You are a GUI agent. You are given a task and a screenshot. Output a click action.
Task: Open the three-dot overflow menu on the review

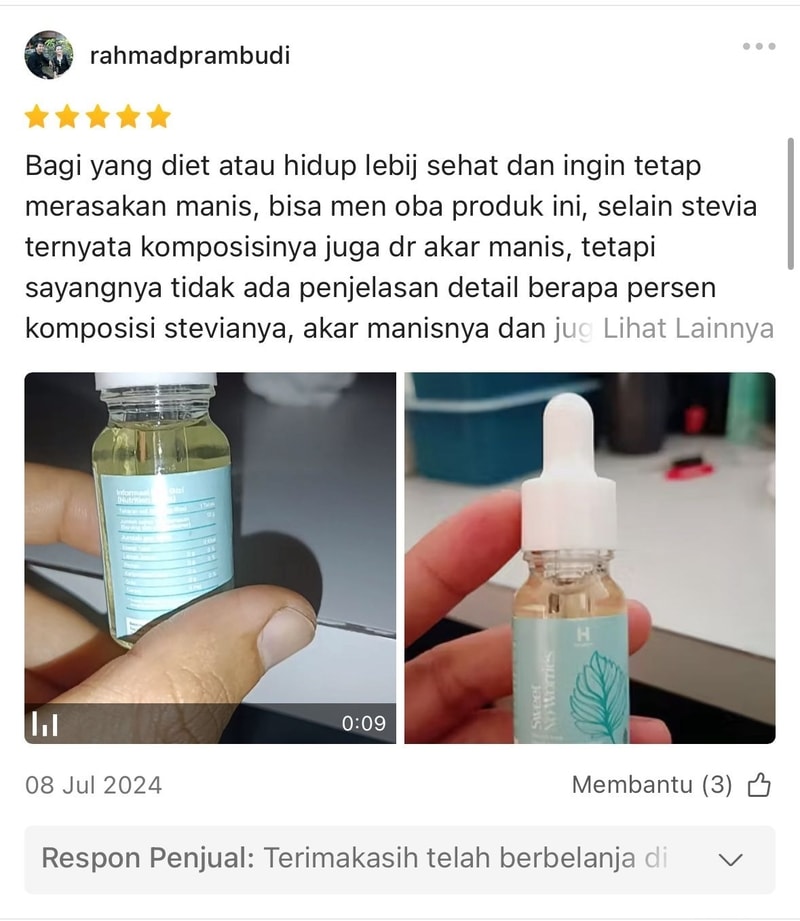758,46
